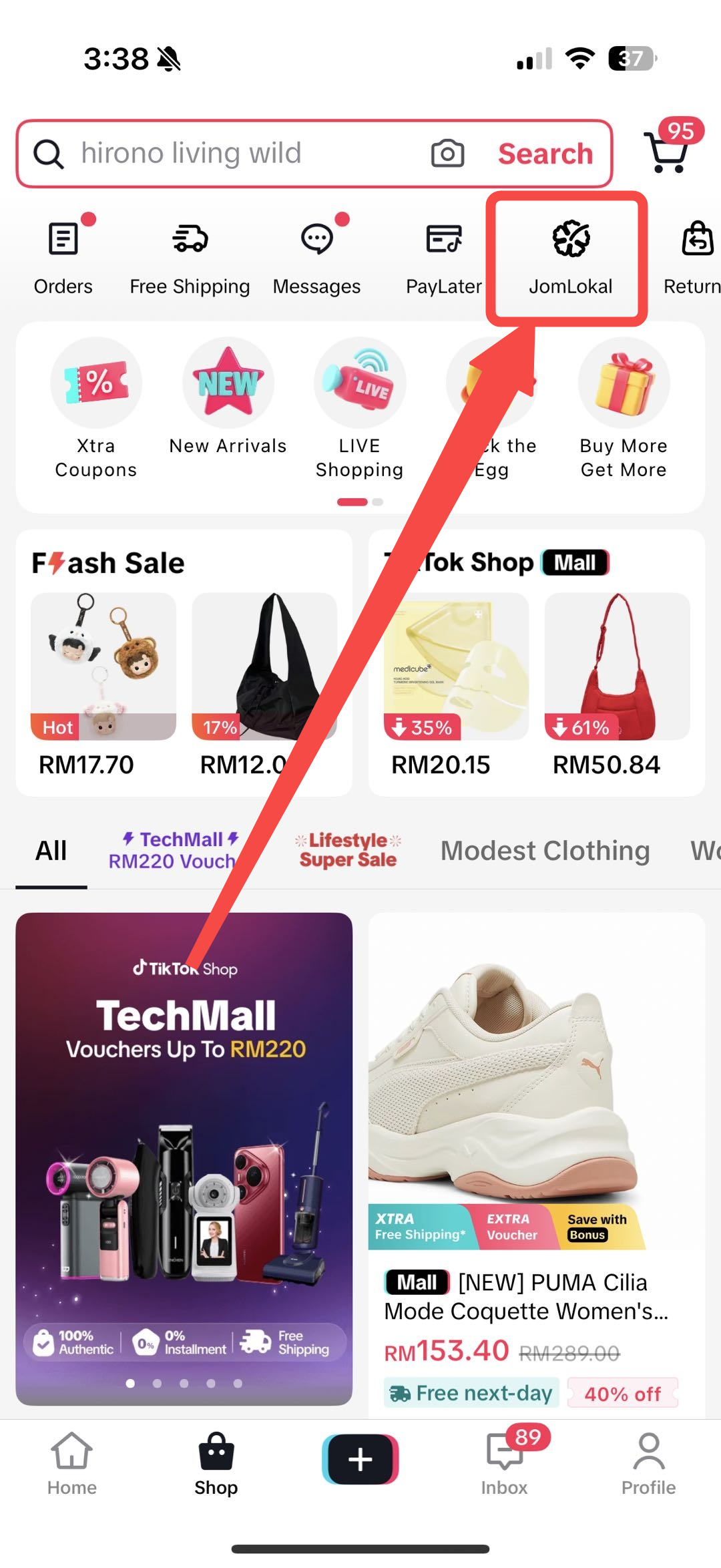Go to Free Shipping
The width and height of the screenshot is (721, 1568).
[x=190, y=257]
